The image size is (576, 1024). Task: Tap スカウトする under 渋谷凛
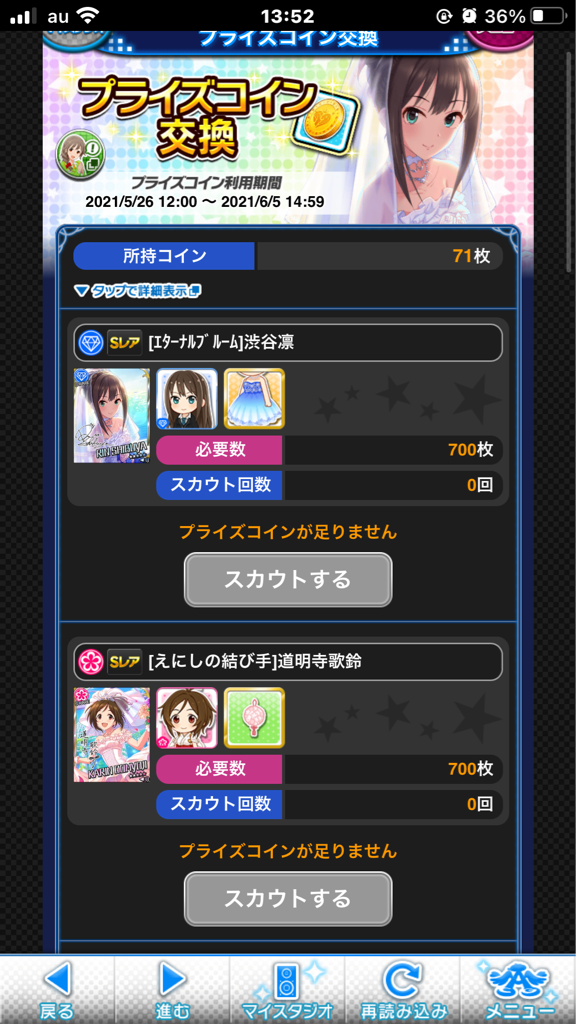coord(288,580)
